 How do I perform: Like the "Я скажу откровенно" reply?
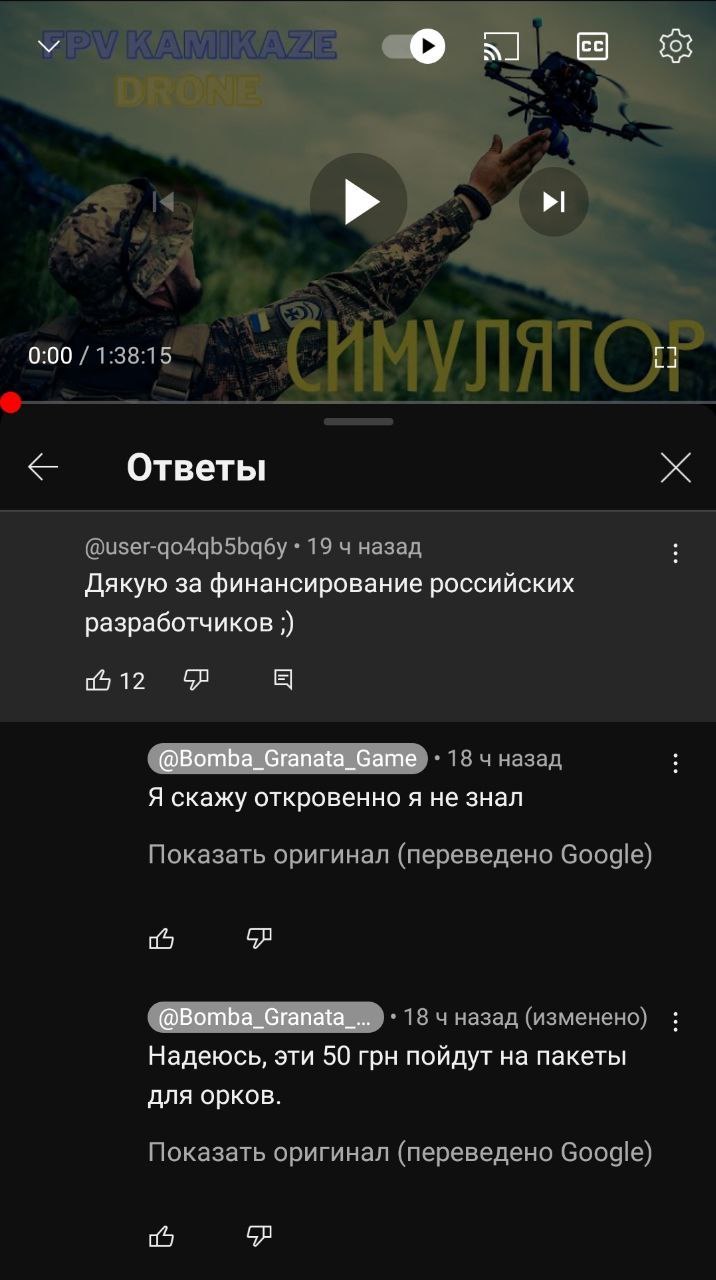(x=161, y=938)
